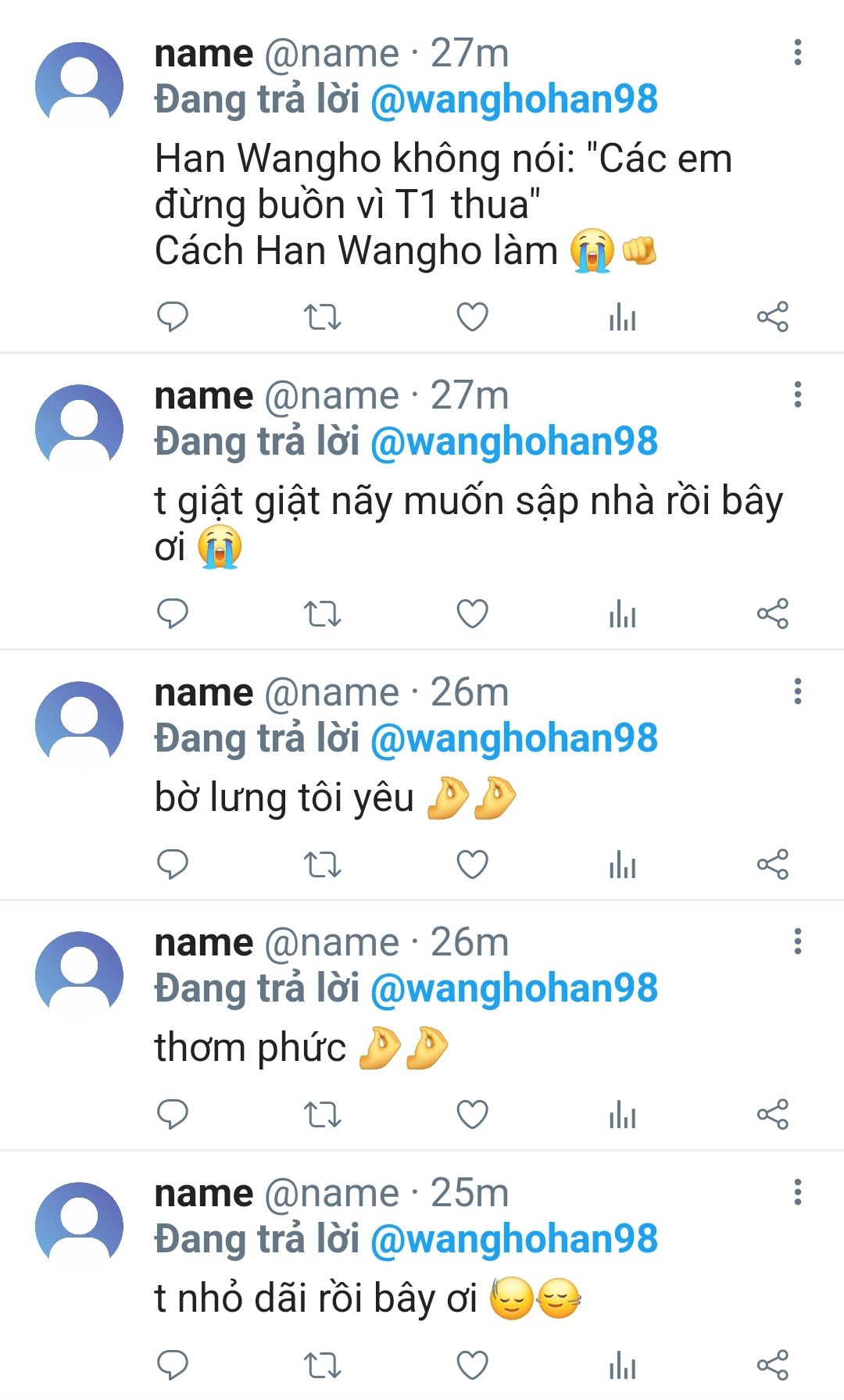
Task: Reply to the "t nhỏ dãi rồi" tweet
Action: point(173,1365)
